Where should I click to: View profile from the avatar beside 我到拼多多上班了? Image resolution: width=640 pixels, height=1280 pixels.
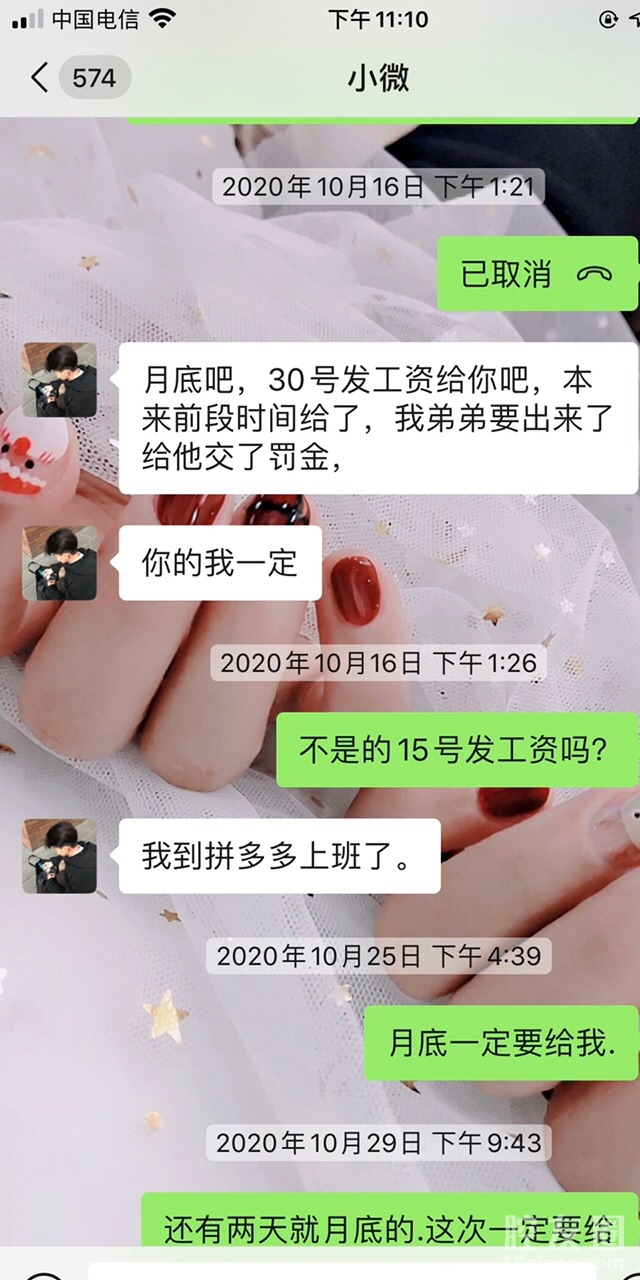point(60,856)
